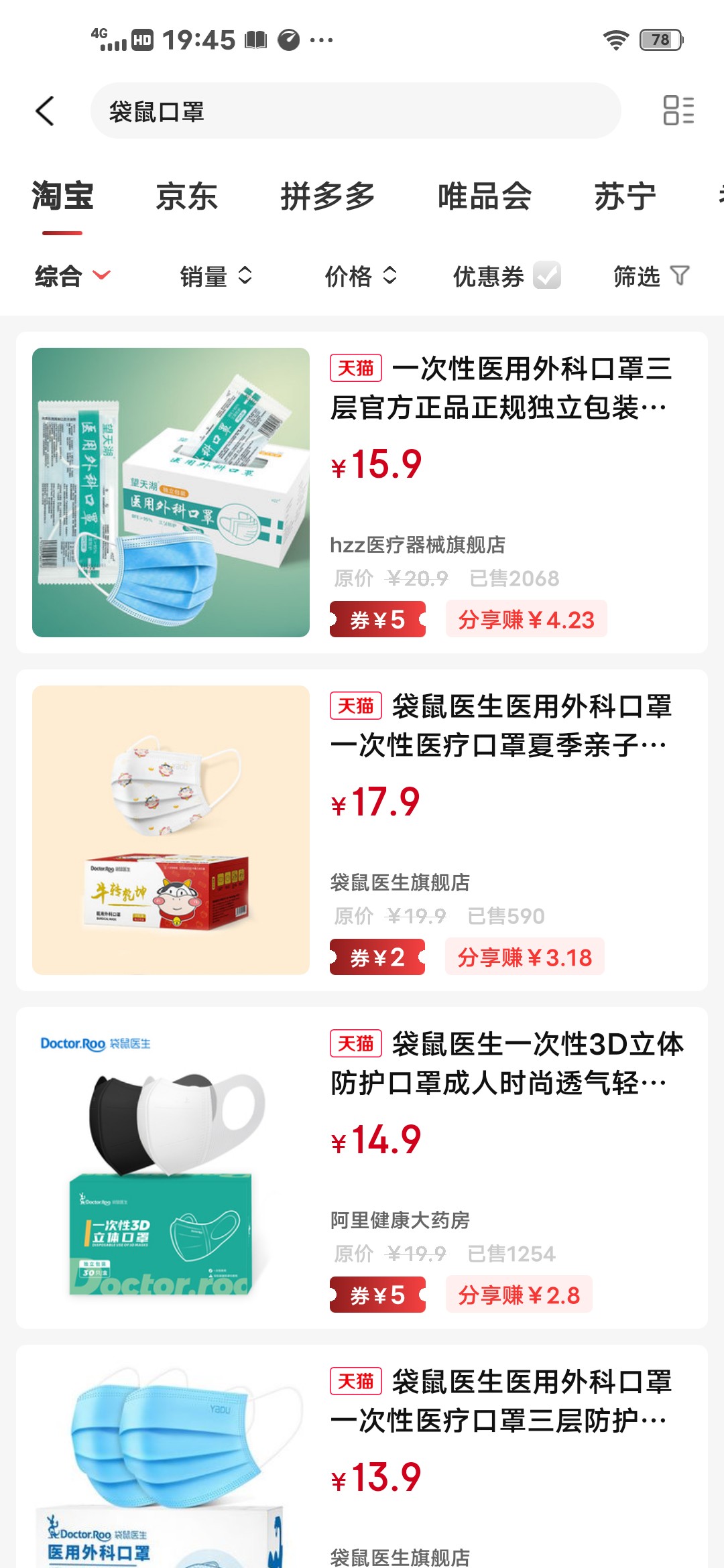The image size is (724, 1568).
Task: Tap 分享赚￥4.23 on the first product
Action: pos(526,620)
